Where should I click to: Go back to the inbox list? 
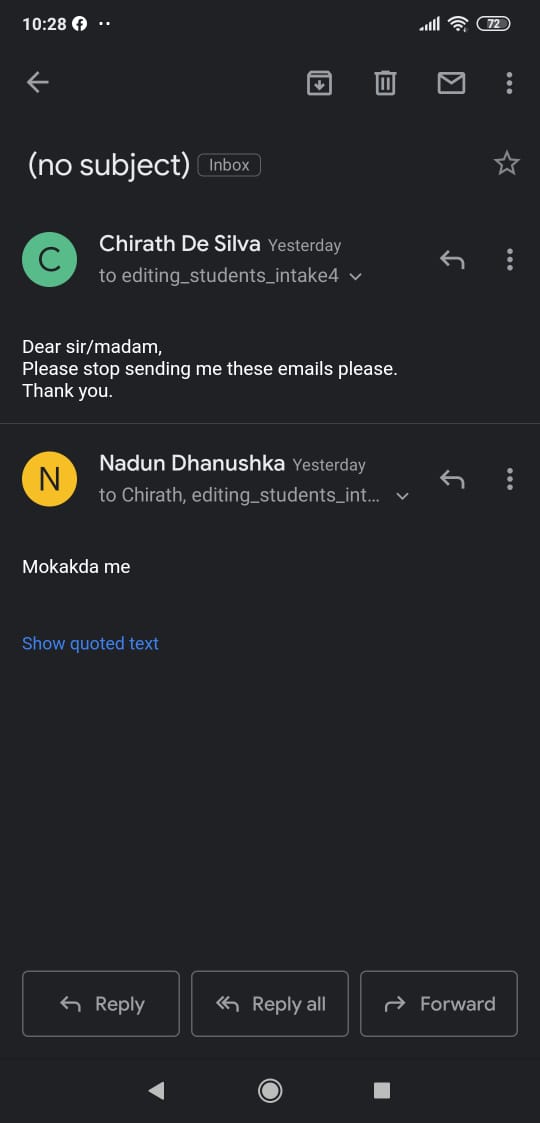click(x=37, y=83)
